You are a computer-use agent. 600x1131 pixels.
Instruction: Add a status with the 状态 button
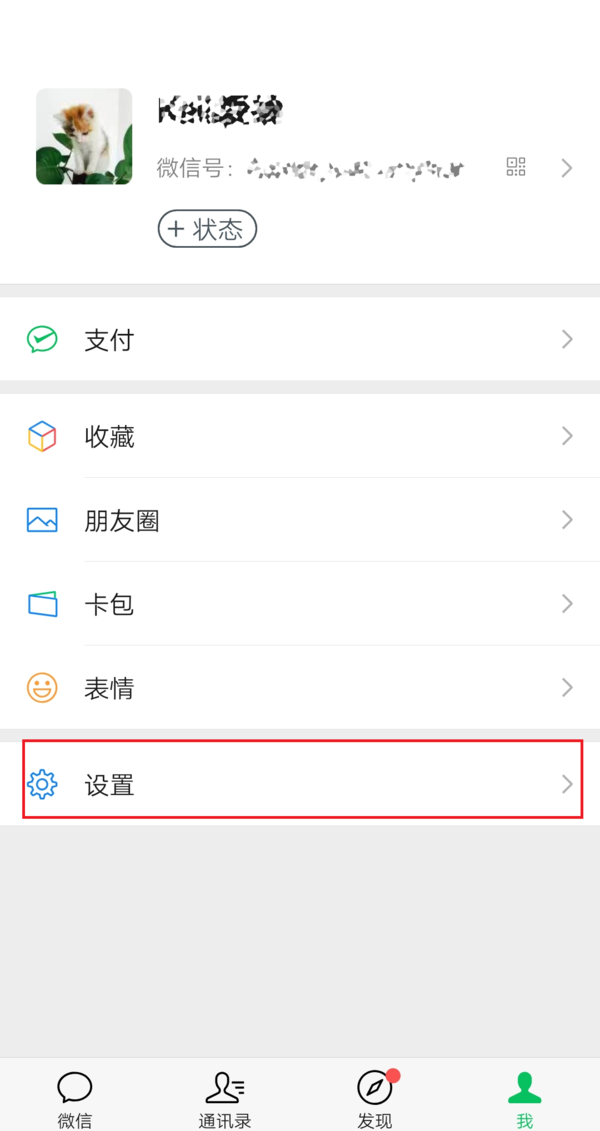[x=207, y=229]
